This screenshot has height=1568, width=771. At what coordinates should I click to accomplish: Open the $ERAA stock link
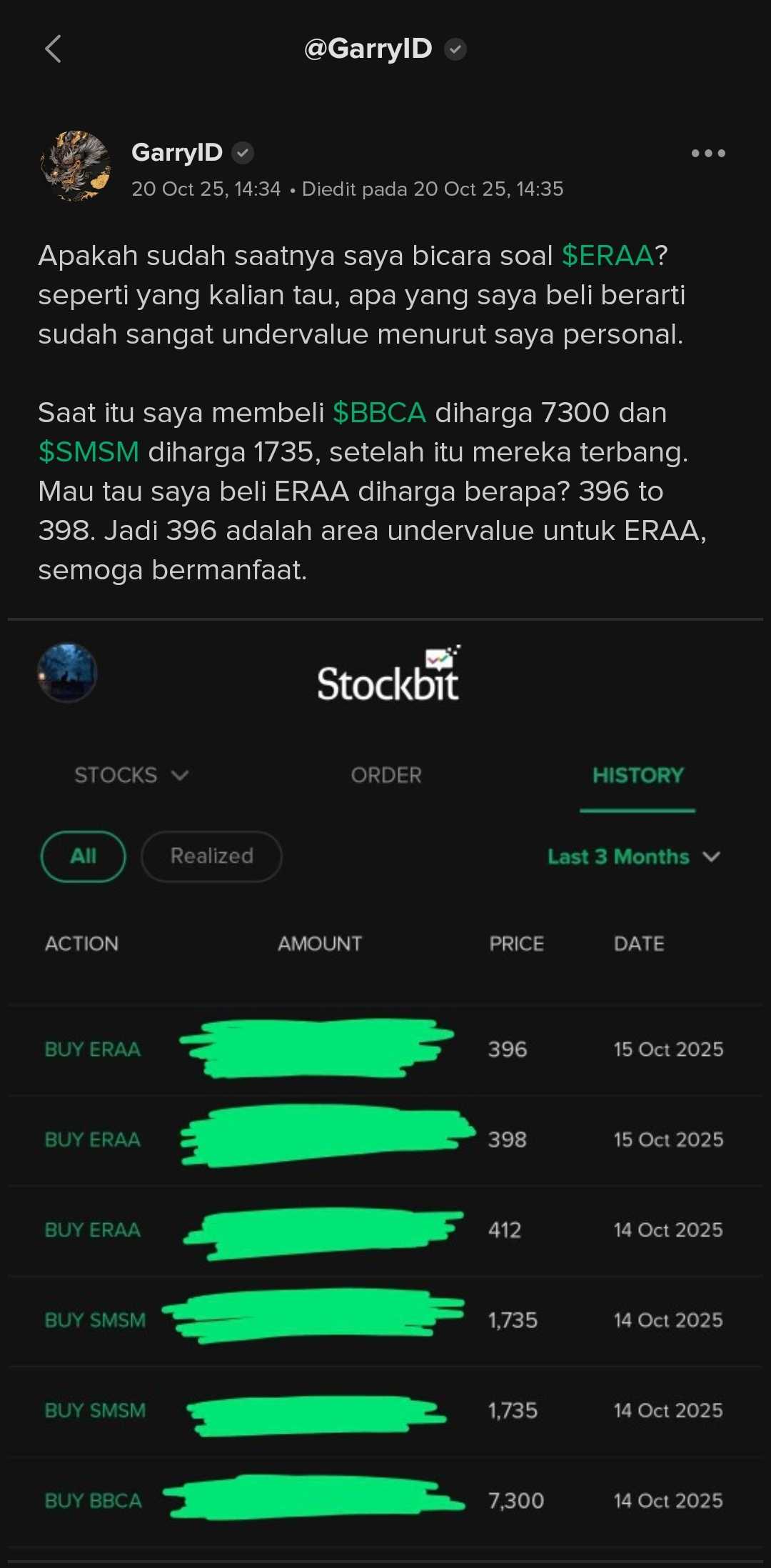tap(608, 256)
